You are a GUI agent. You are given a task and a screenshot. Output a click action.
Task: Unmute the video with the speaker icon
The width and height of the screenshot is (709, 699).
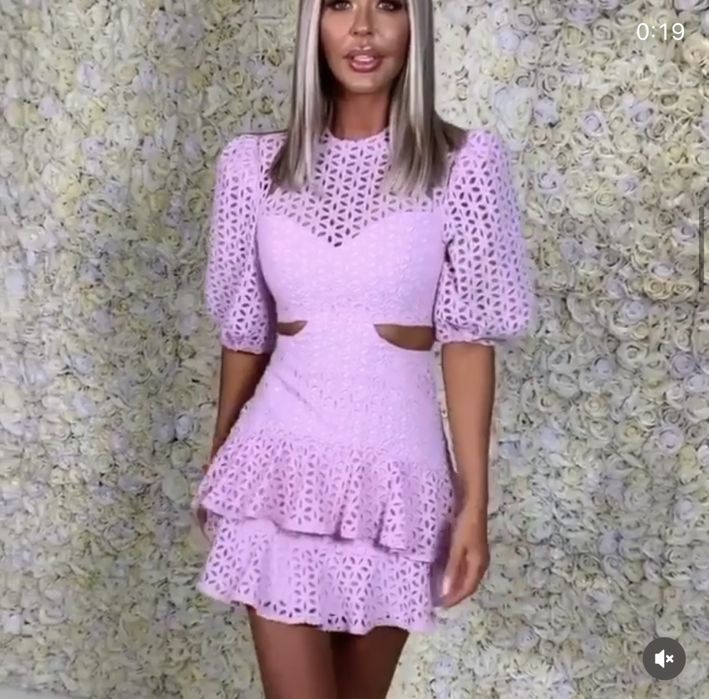click(x=664, y=658)
